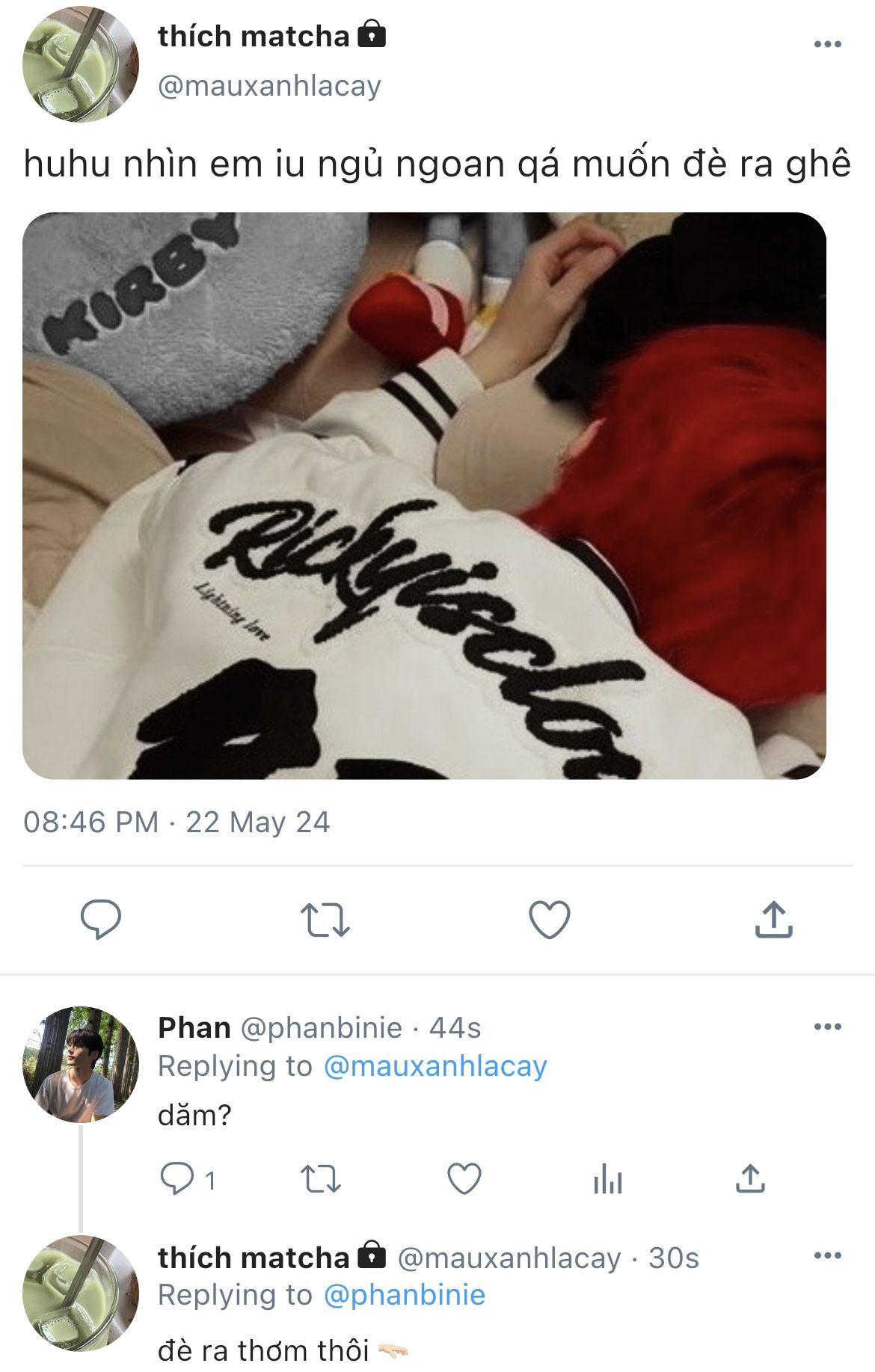Open thích matcha's avatar at the top
Image resolution: width=875 pixels, height=1372 pixels.
coord(81,64)
